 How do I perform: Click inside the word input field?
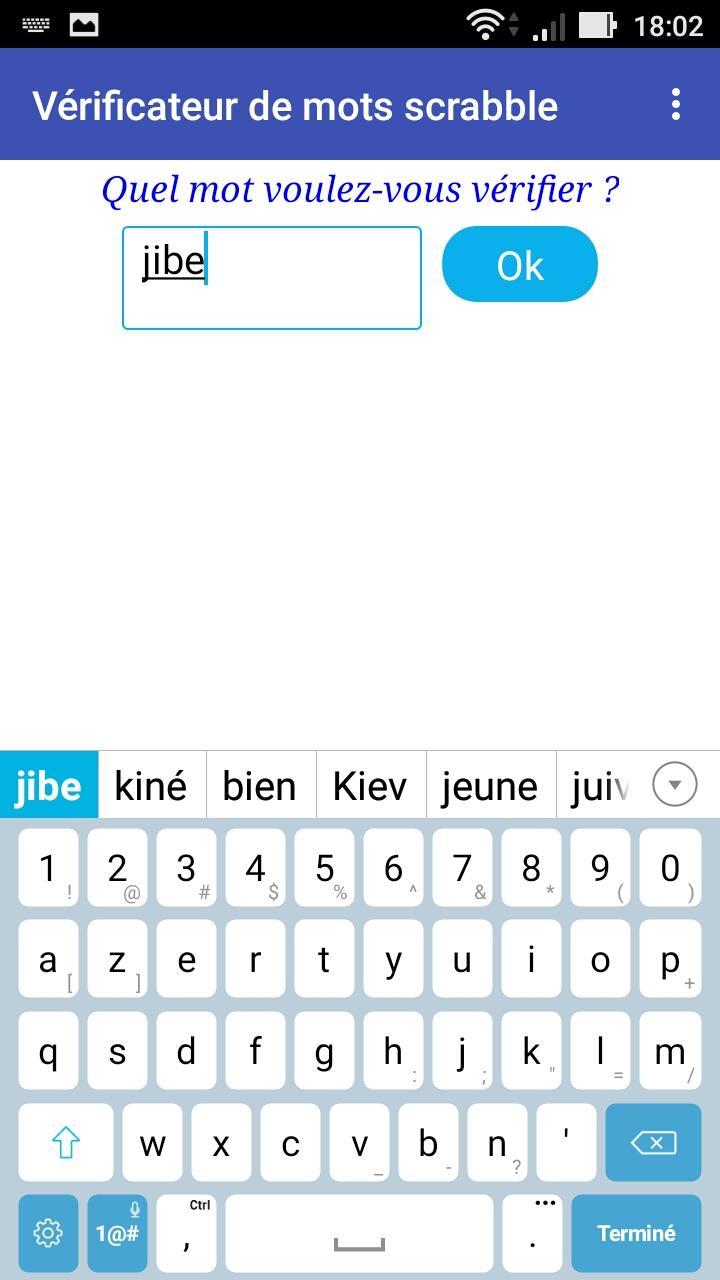click(x=271, y=277)
